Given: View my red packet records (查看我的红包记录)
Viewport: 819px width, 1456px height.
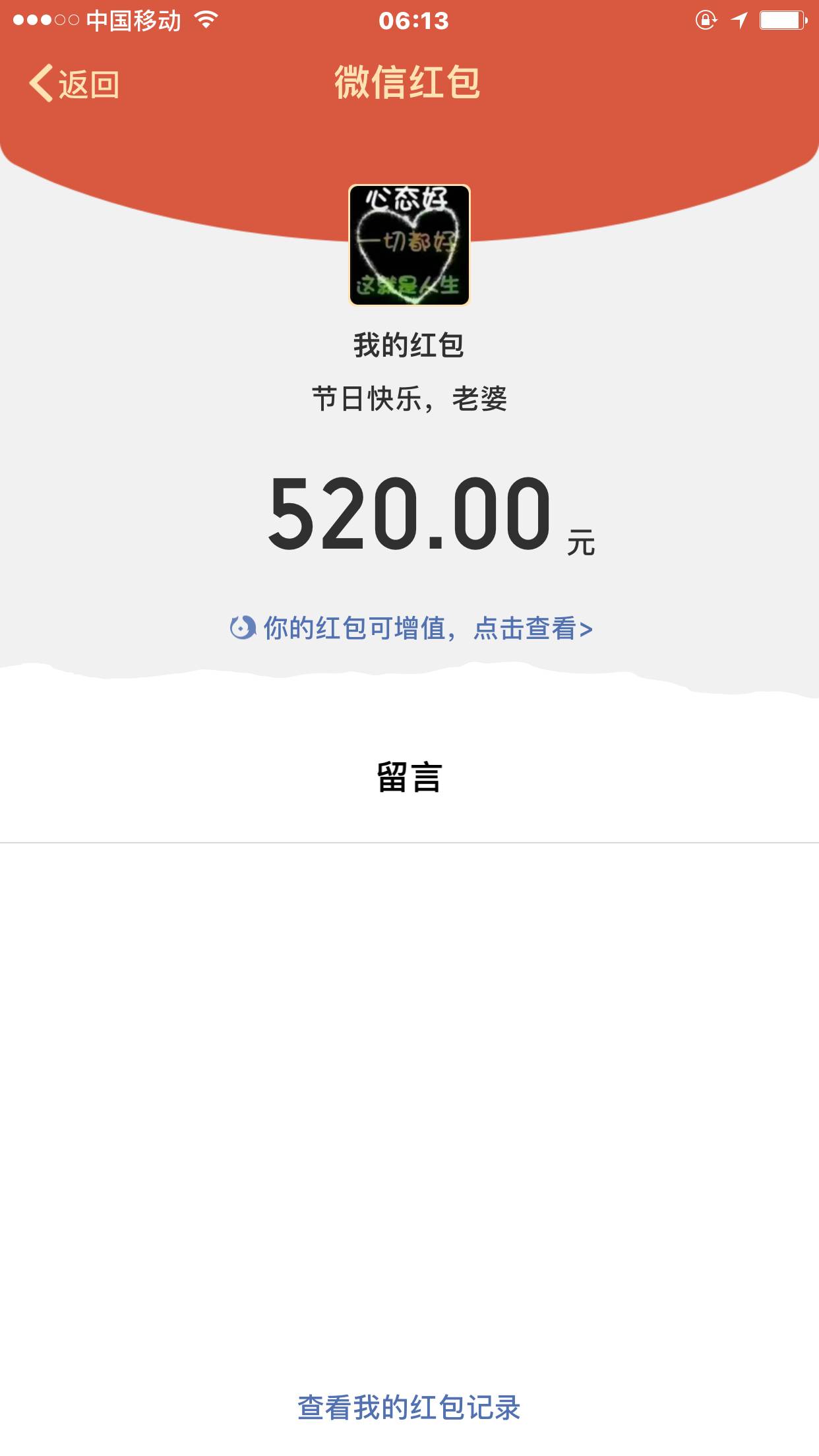Looking at the screenshot, I should tap(409, 1408).
